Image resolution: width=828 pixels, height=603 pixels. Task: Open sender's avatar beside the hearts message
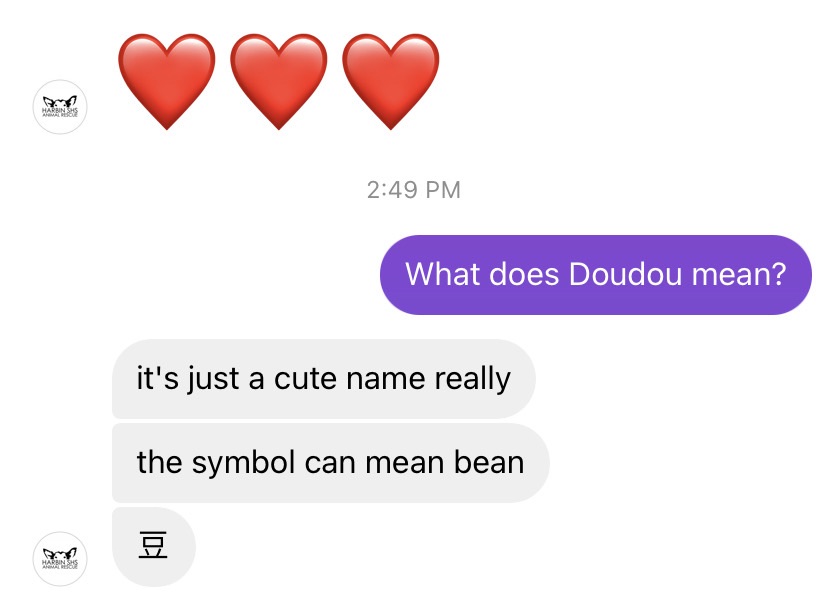coord(60,107)
